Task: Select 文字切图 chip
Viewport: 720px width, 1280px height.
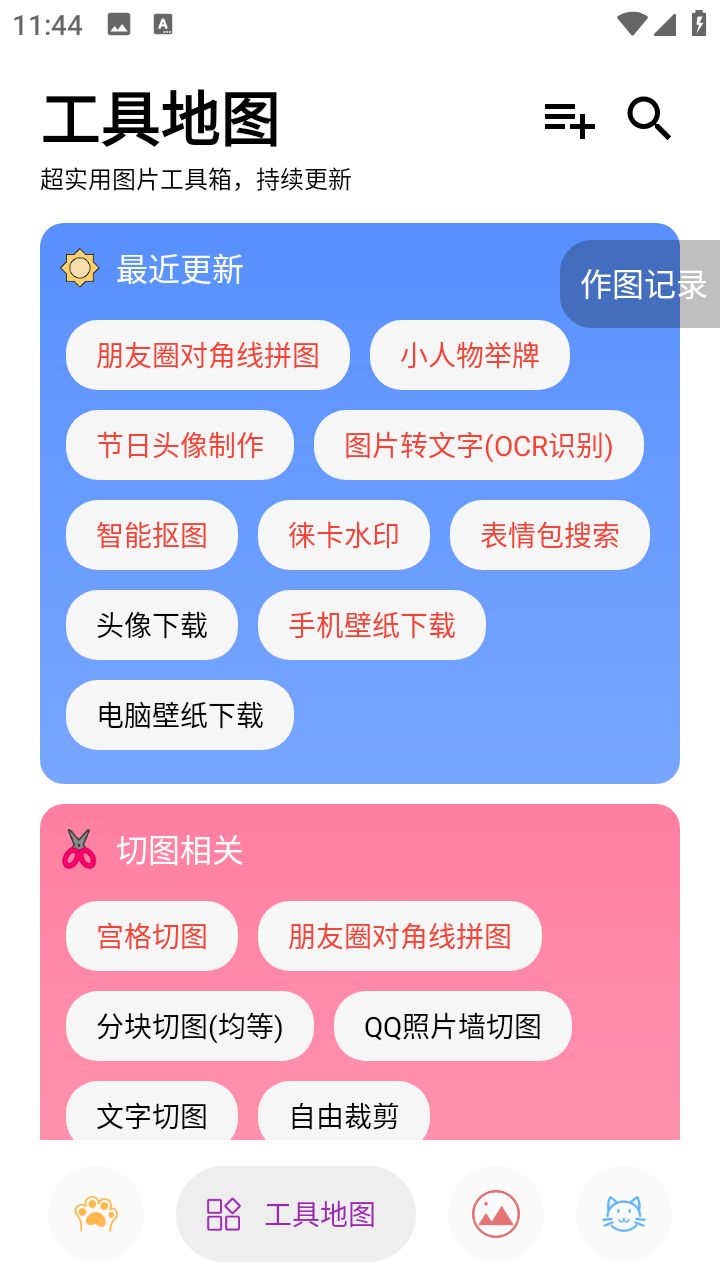Action: [x=152, y=1114]
